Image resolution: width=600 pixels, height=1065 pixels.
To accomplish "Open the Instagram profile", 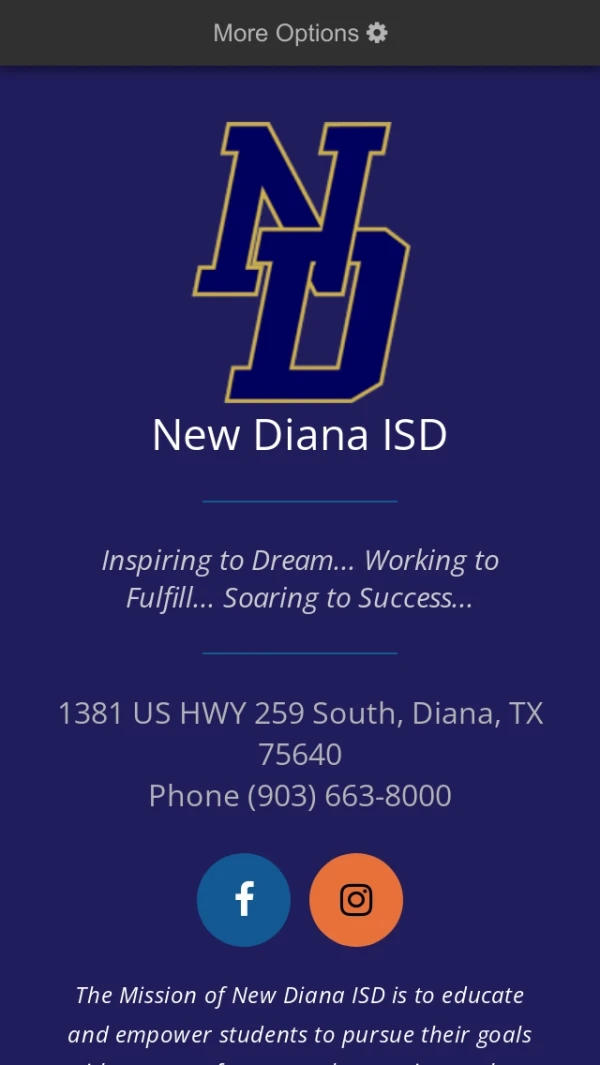I will (x=356, y=899).
